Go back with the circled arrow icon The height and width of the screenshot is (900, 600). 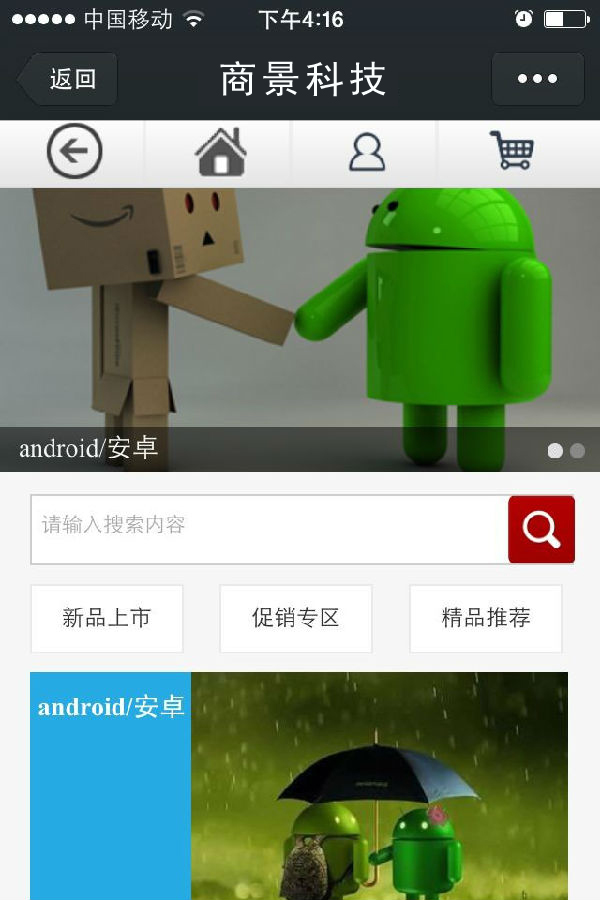click(74, 152)
